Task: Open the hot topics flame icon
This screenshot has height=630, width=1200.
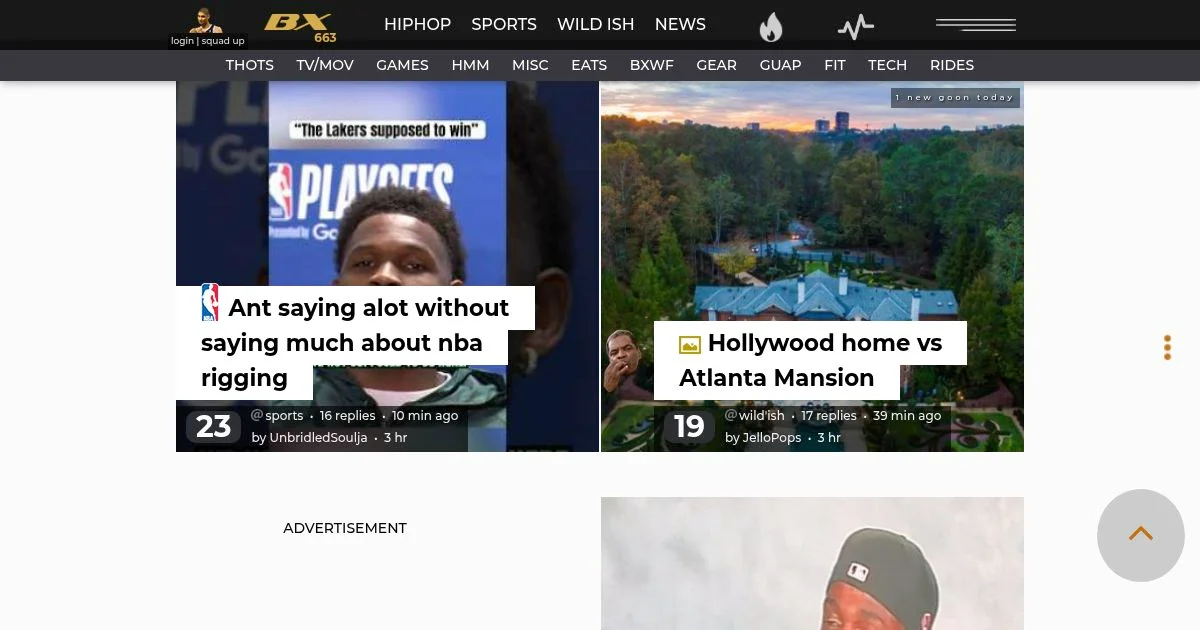Action: click(x=771, y=26)
